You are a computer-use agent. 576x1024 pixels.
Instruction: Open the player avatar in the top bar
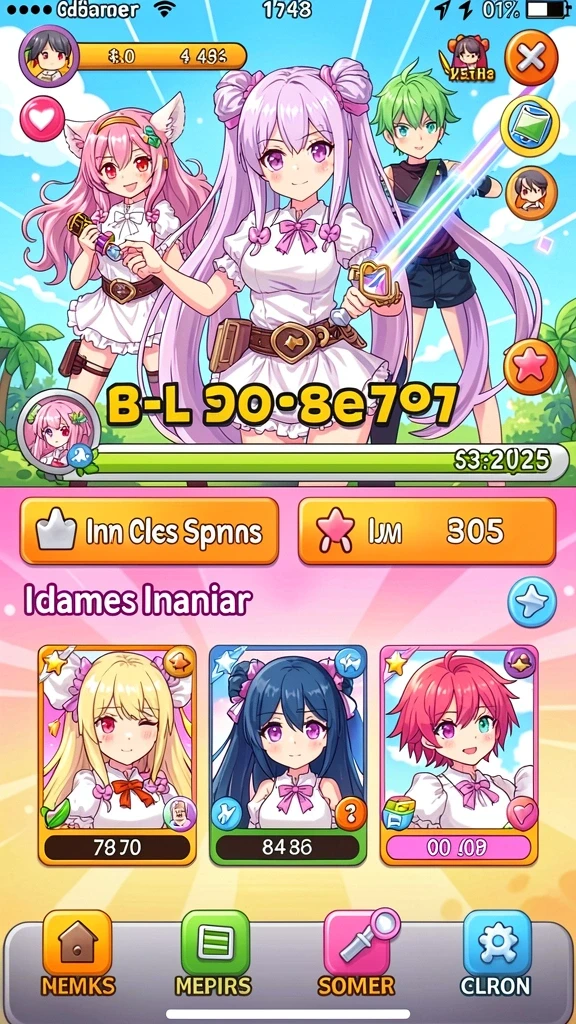click(x=49, y=56)
